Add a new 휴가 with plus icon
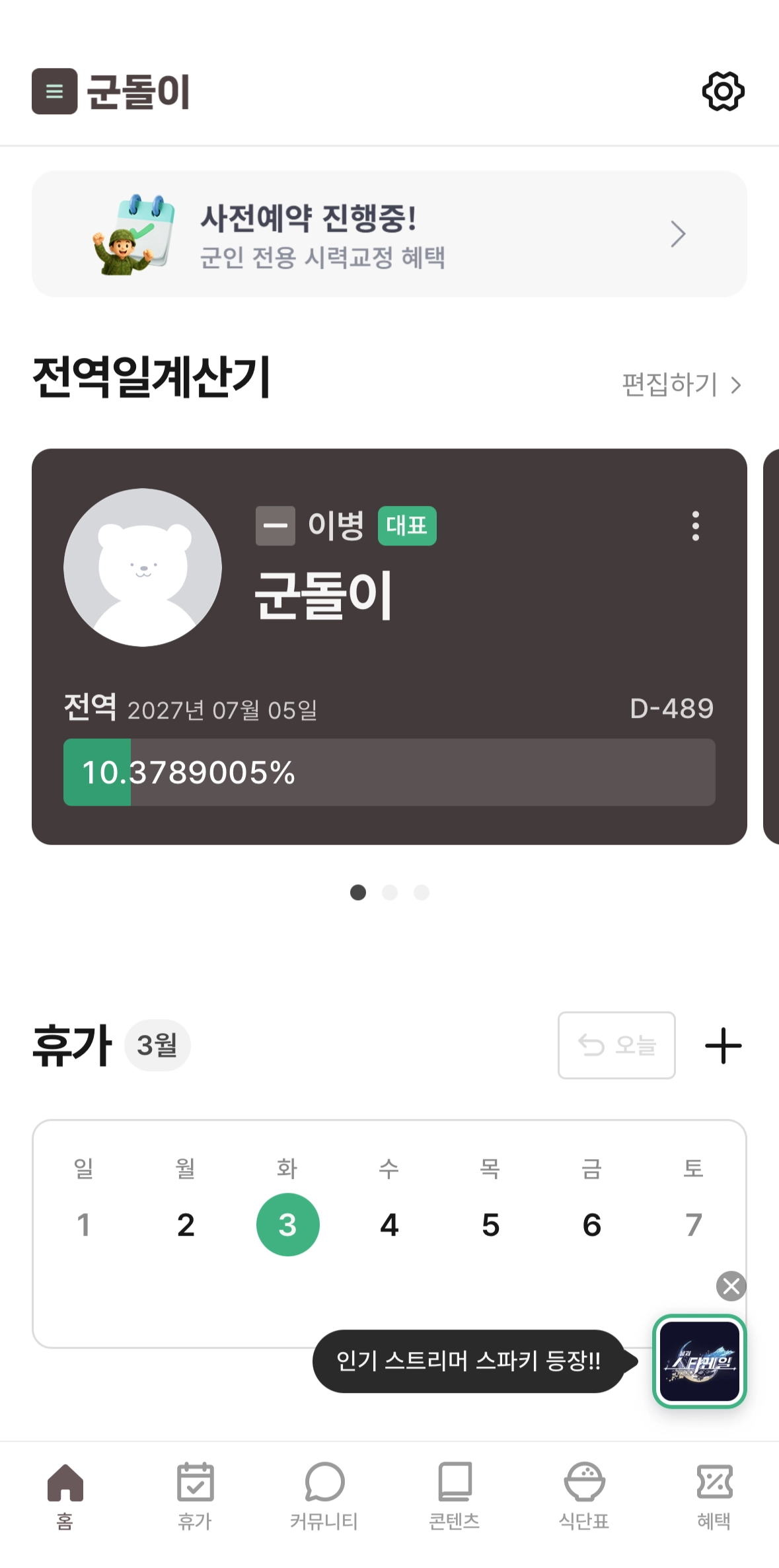The image size is (779, 1568). click(x=723, y=1045)
